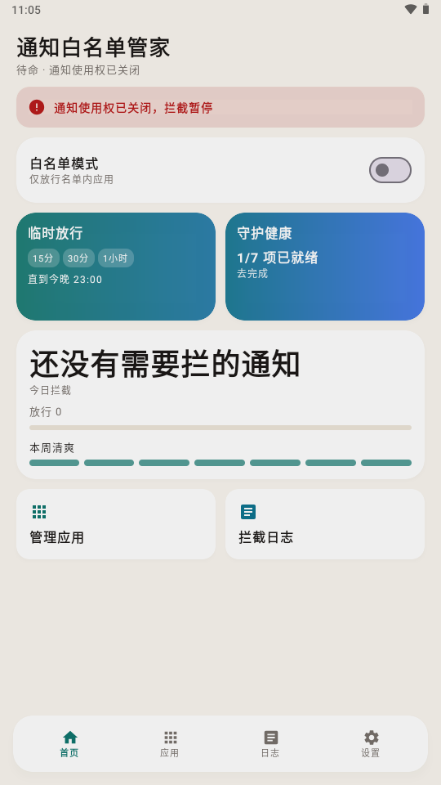
Task: Open the 今日拦截 summary card
Action: pyautogui.click(x=220, y=405)
